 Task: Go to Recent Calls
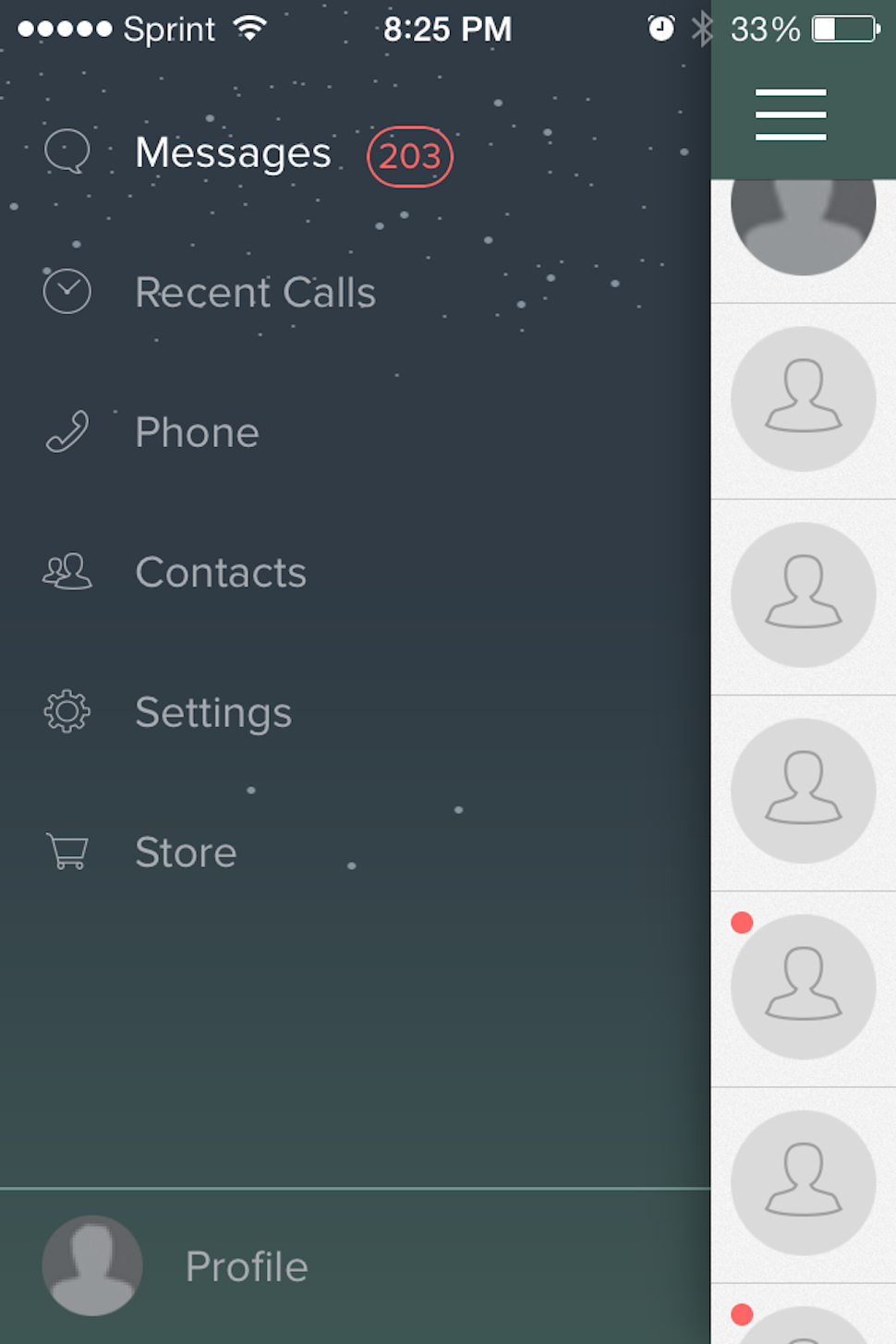click(x=255, y=293)
